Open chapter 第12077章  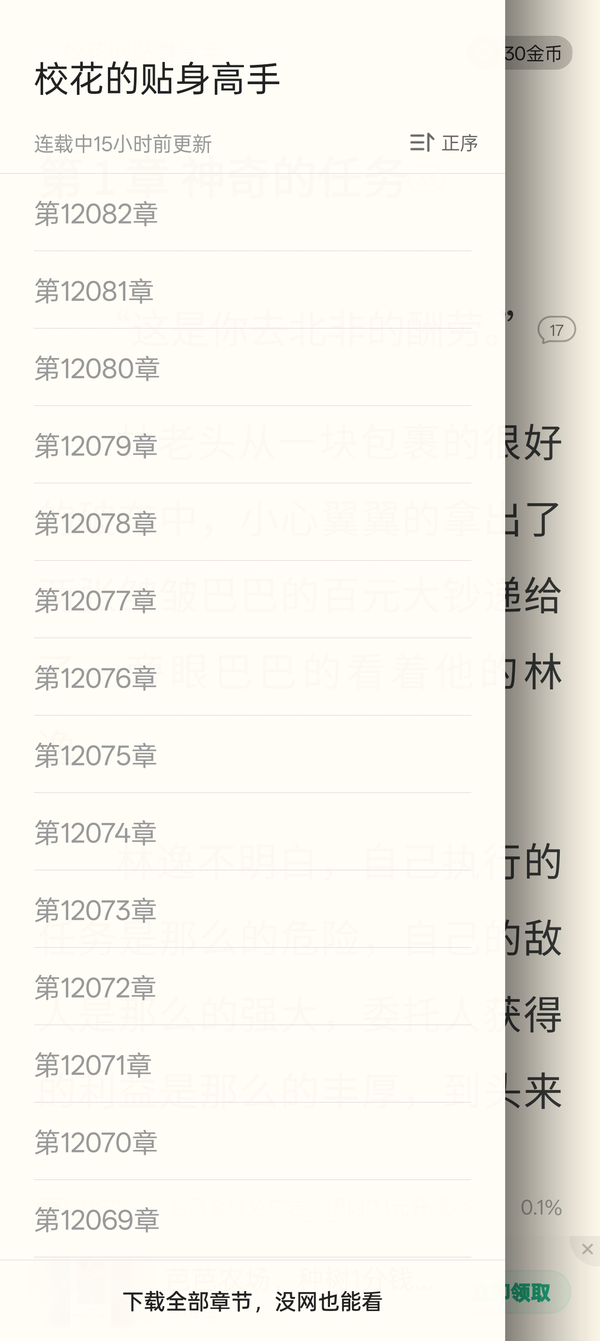pyautogui.click(x=252, y=600)
